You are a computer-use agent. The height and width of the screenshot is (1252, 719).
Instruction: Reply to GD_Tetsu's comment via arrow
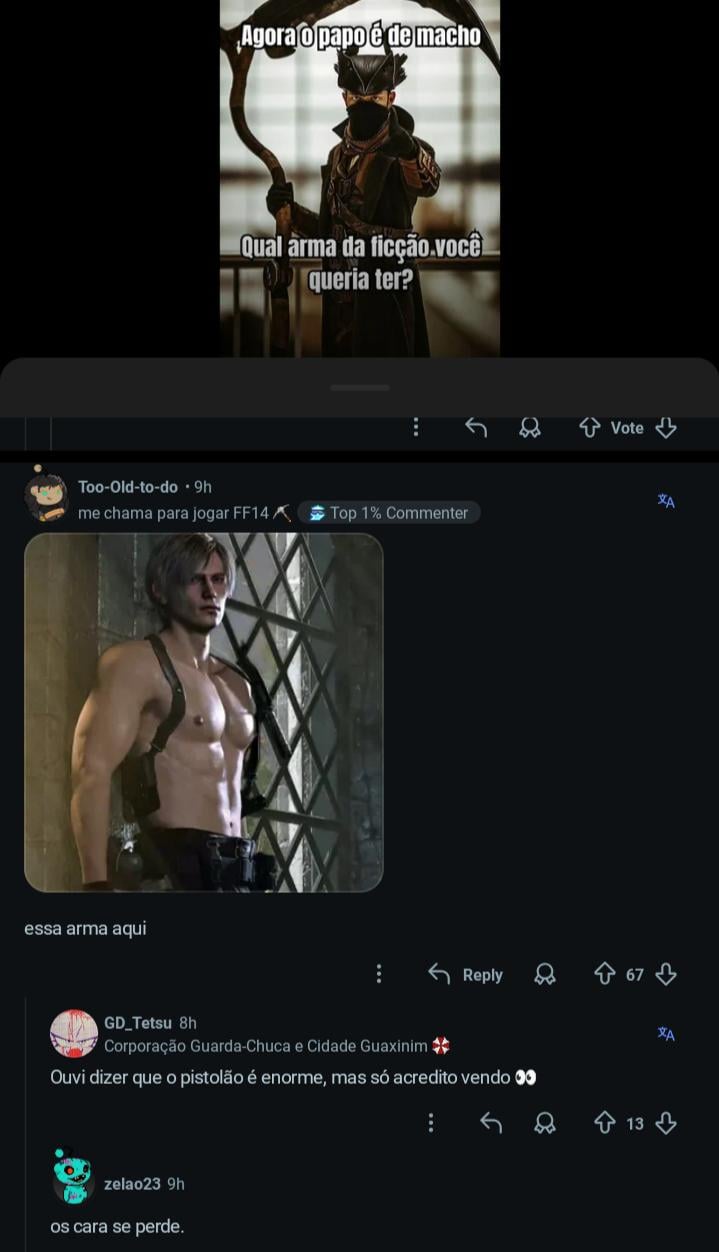point(490,1123)
